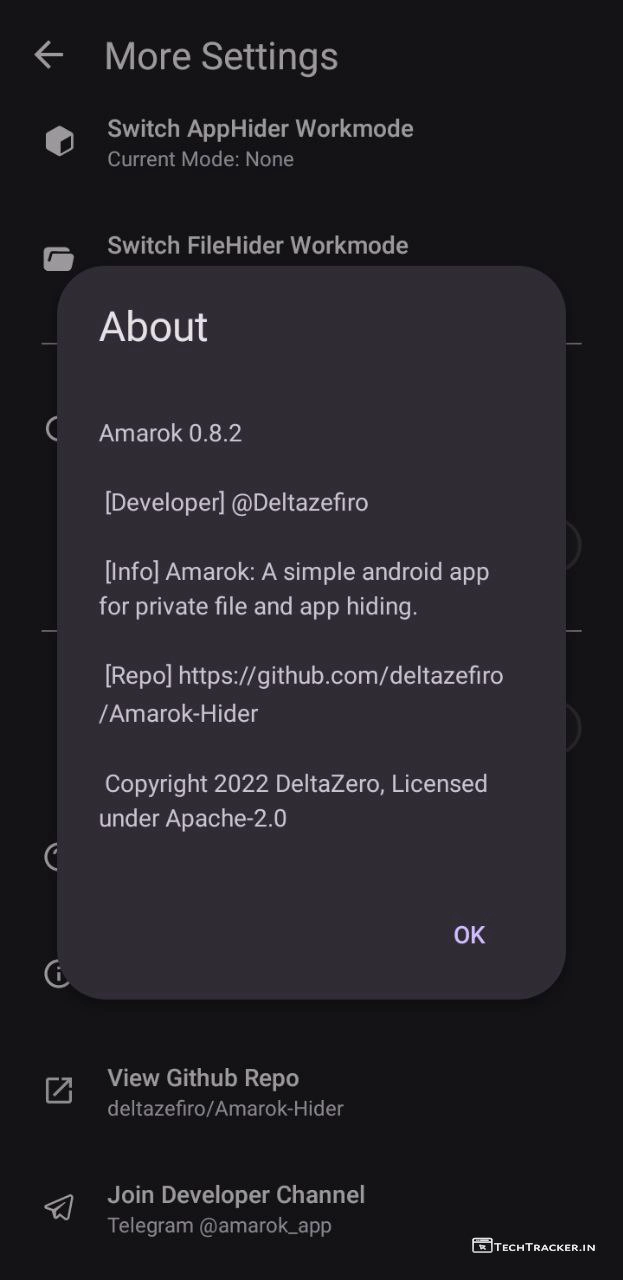Open Switch FileHider Workmode
623x1280 pixels.
coord(258,246)
